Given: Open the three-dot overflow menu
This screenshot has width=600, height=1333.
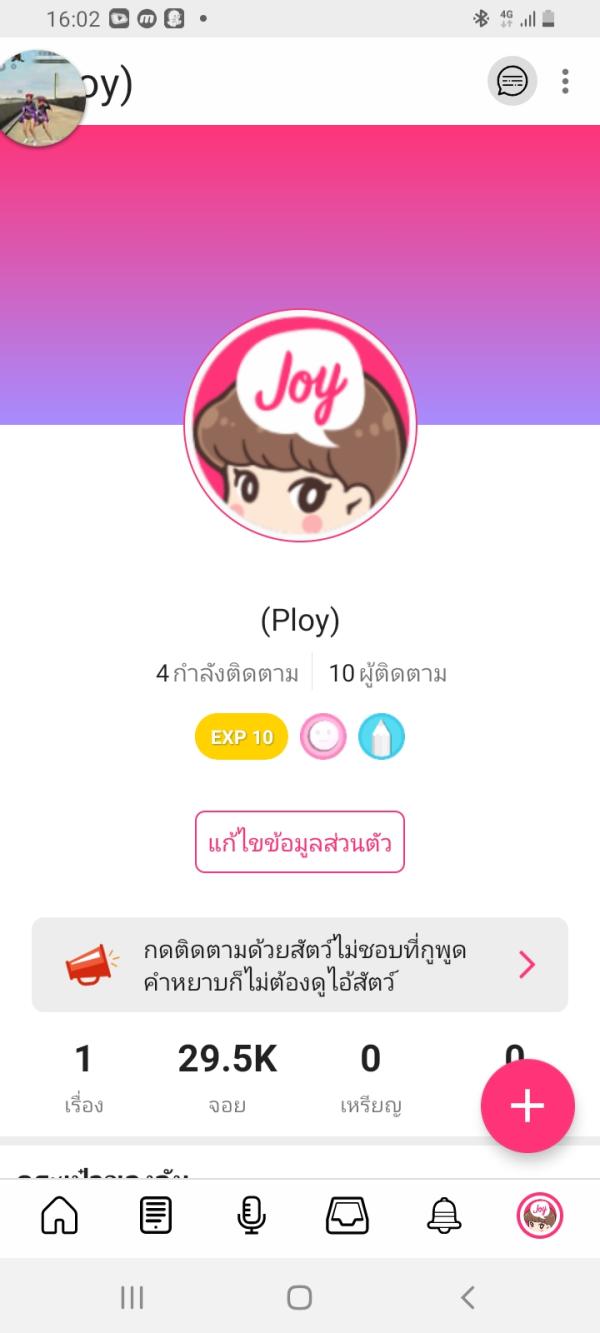Looking at the screenshot, I should [565, 81].
